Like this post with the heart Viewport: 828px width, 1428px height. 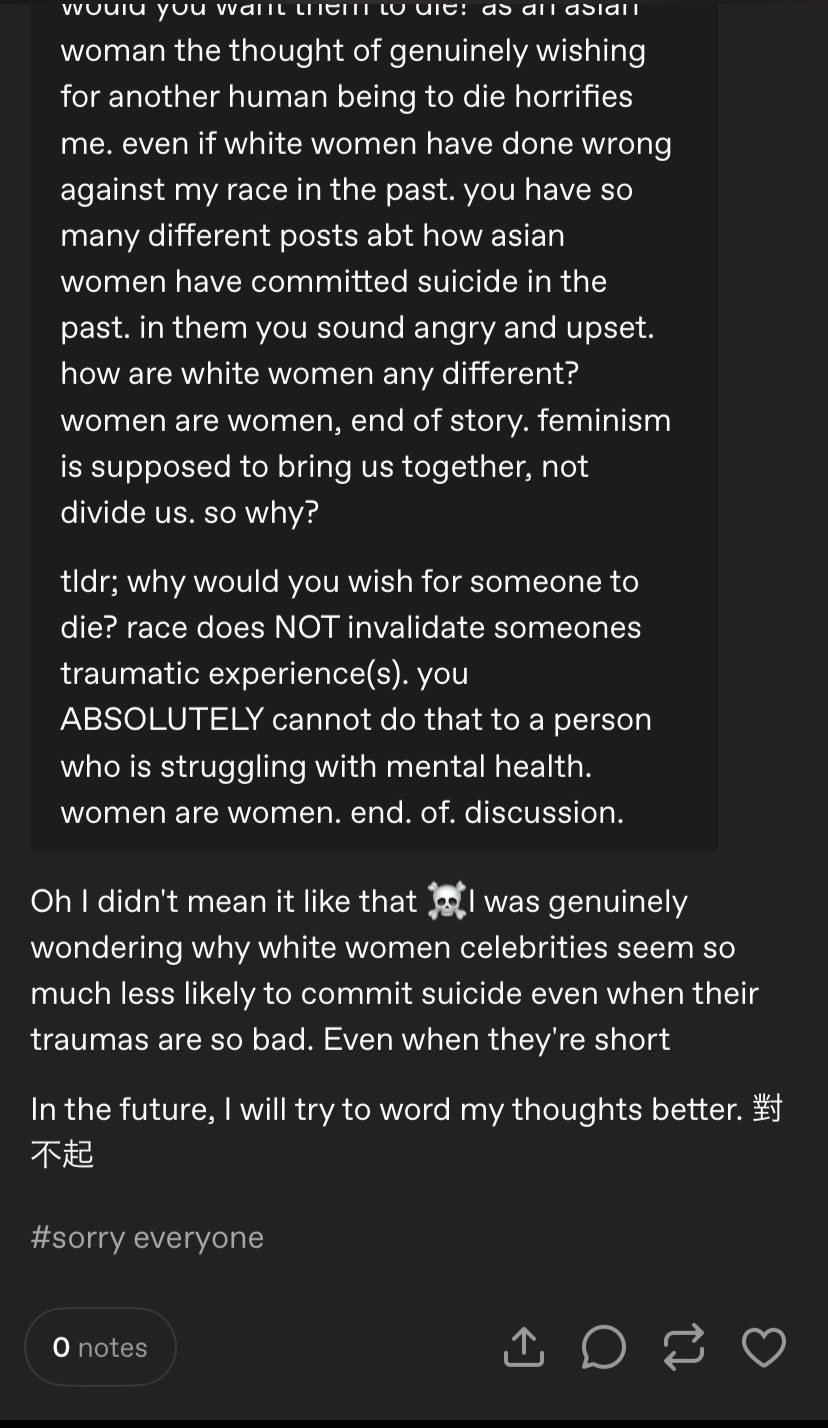764,1348
